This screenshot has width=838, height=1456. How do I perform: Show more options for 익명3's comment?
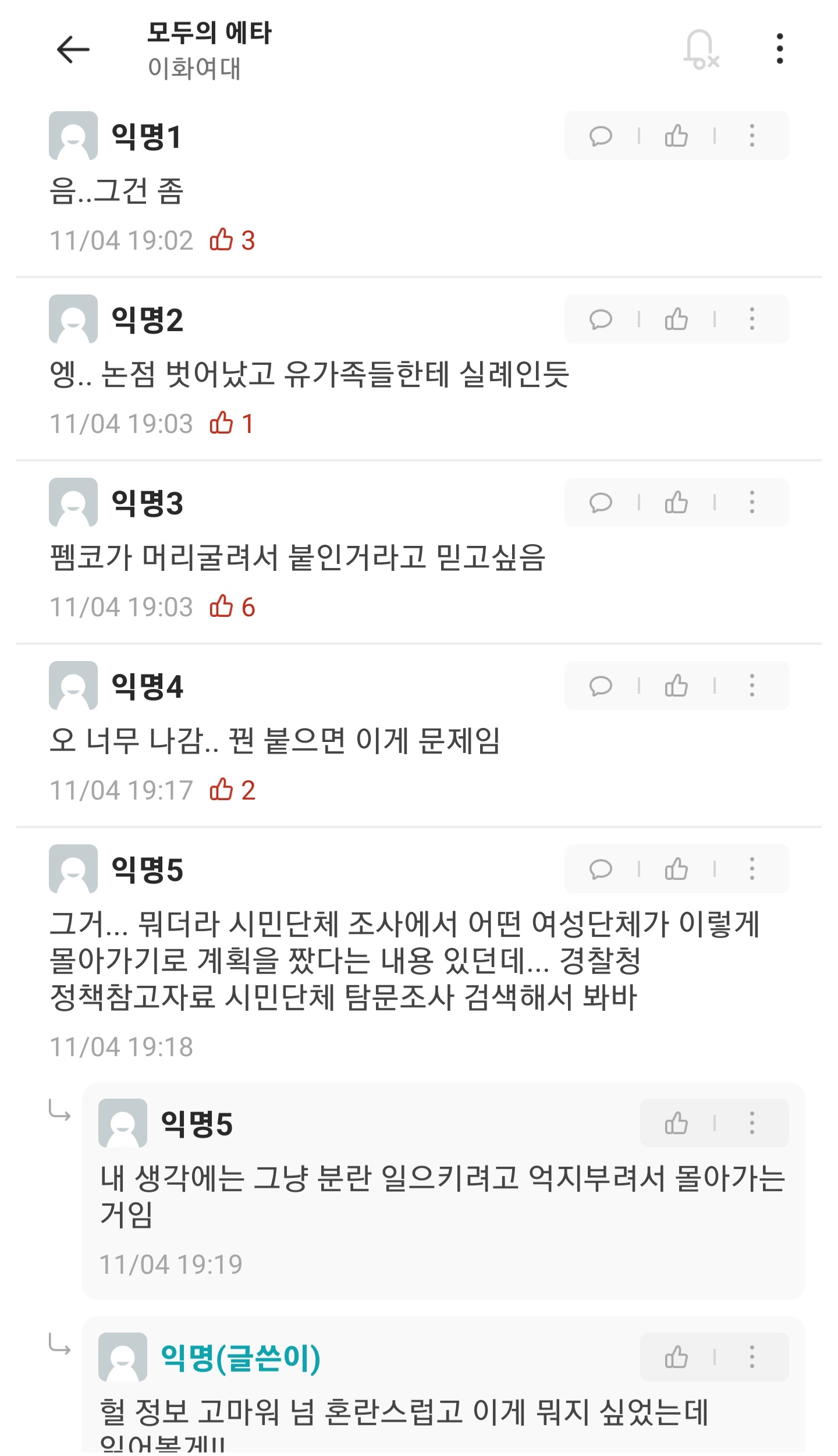[752, 503]
